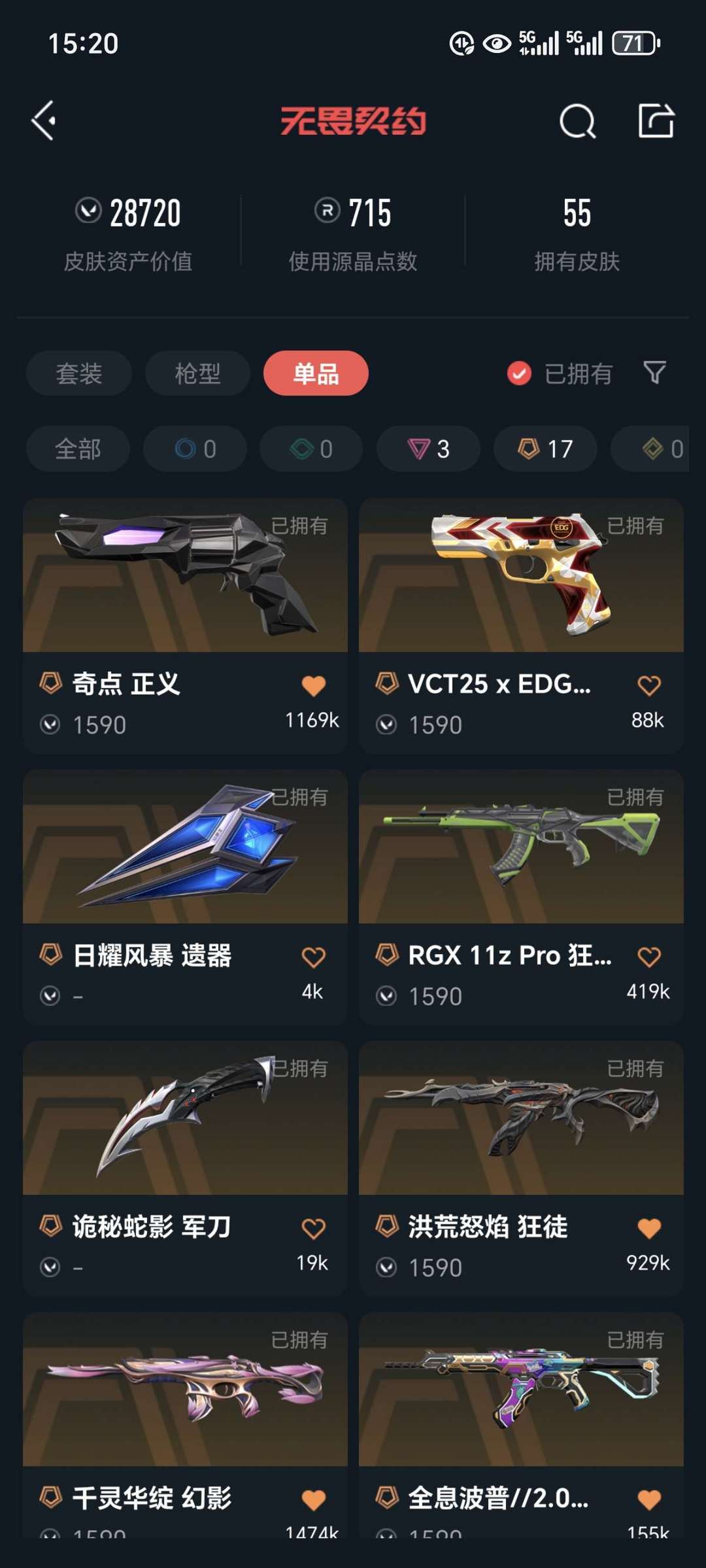Image resolution: width=706 pixels, height=1568 pixels.
Task: Open the RGX 11z Pro rifle thumbnail
Action: (520, 850)
